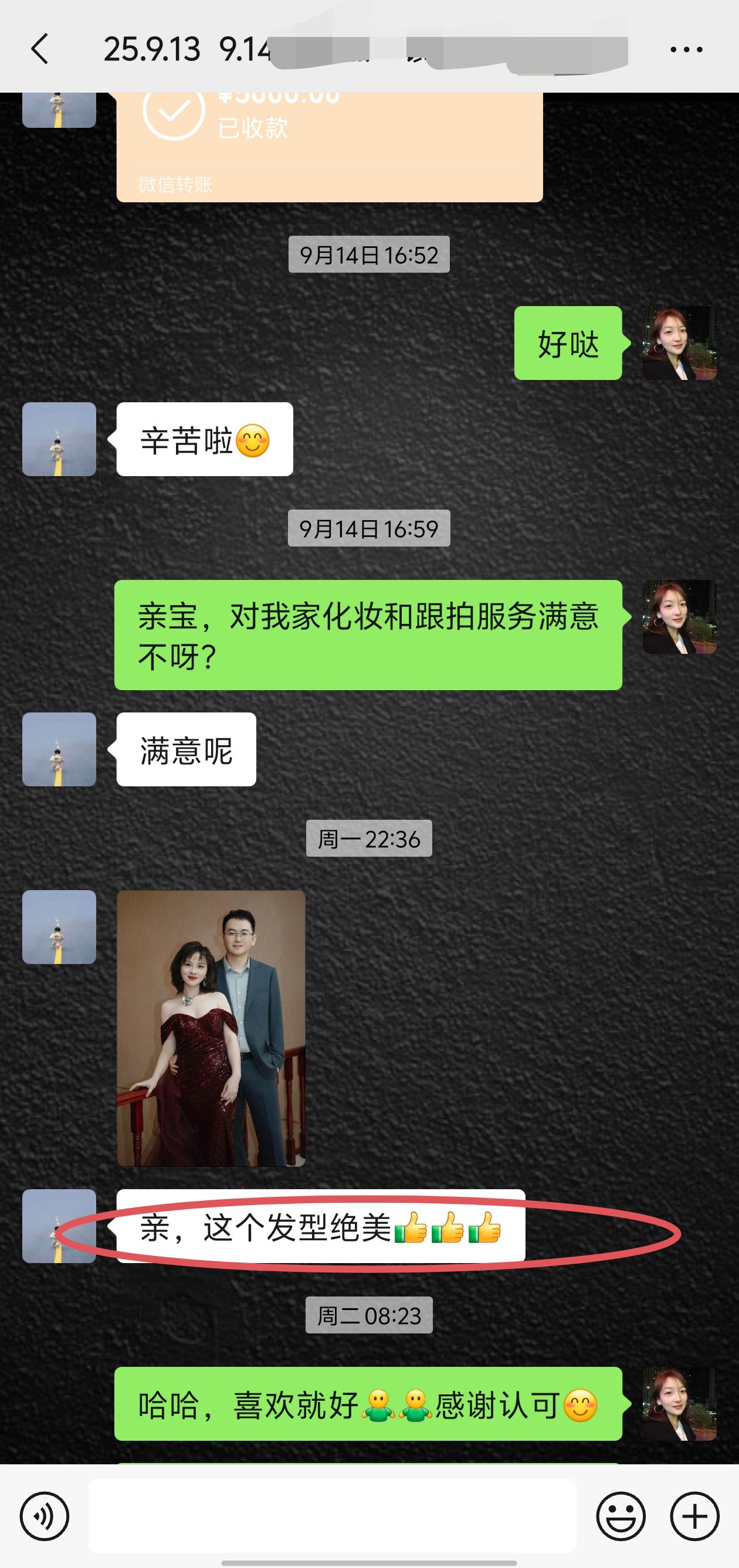Open the received WeChat transfer card
739x1568 pixels.
(328, 146)
